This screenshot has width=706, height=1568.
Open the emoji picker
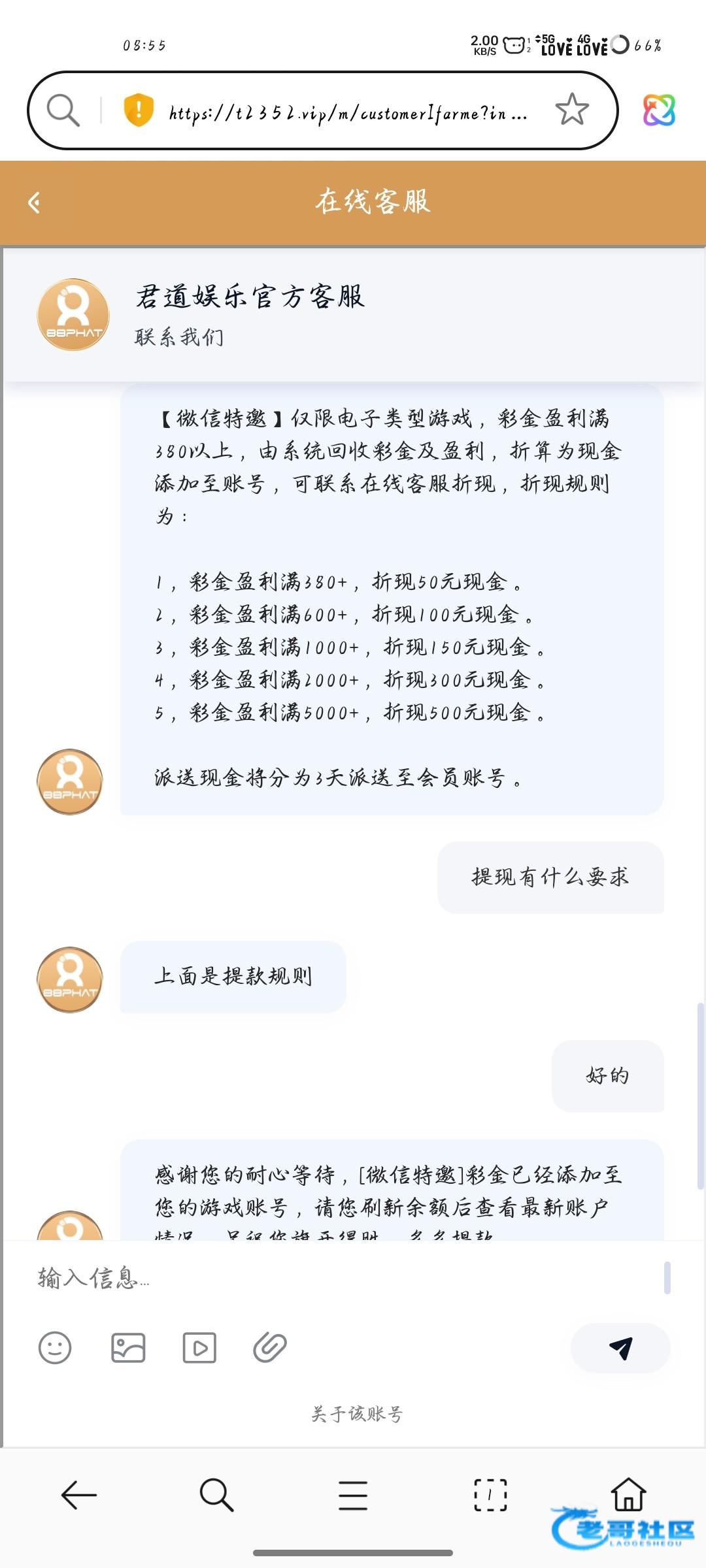tap(55, 1348)
